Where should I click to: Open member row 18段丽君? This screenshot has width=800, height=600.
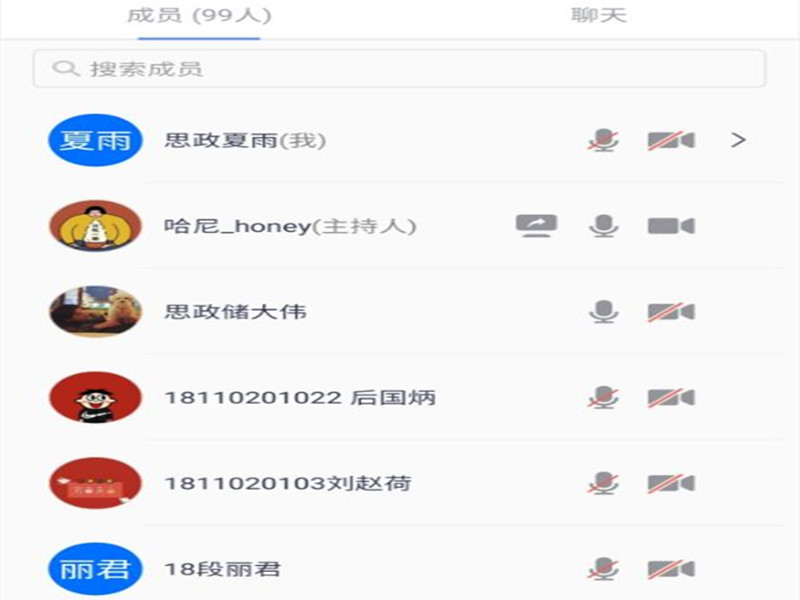click(222, 570)
